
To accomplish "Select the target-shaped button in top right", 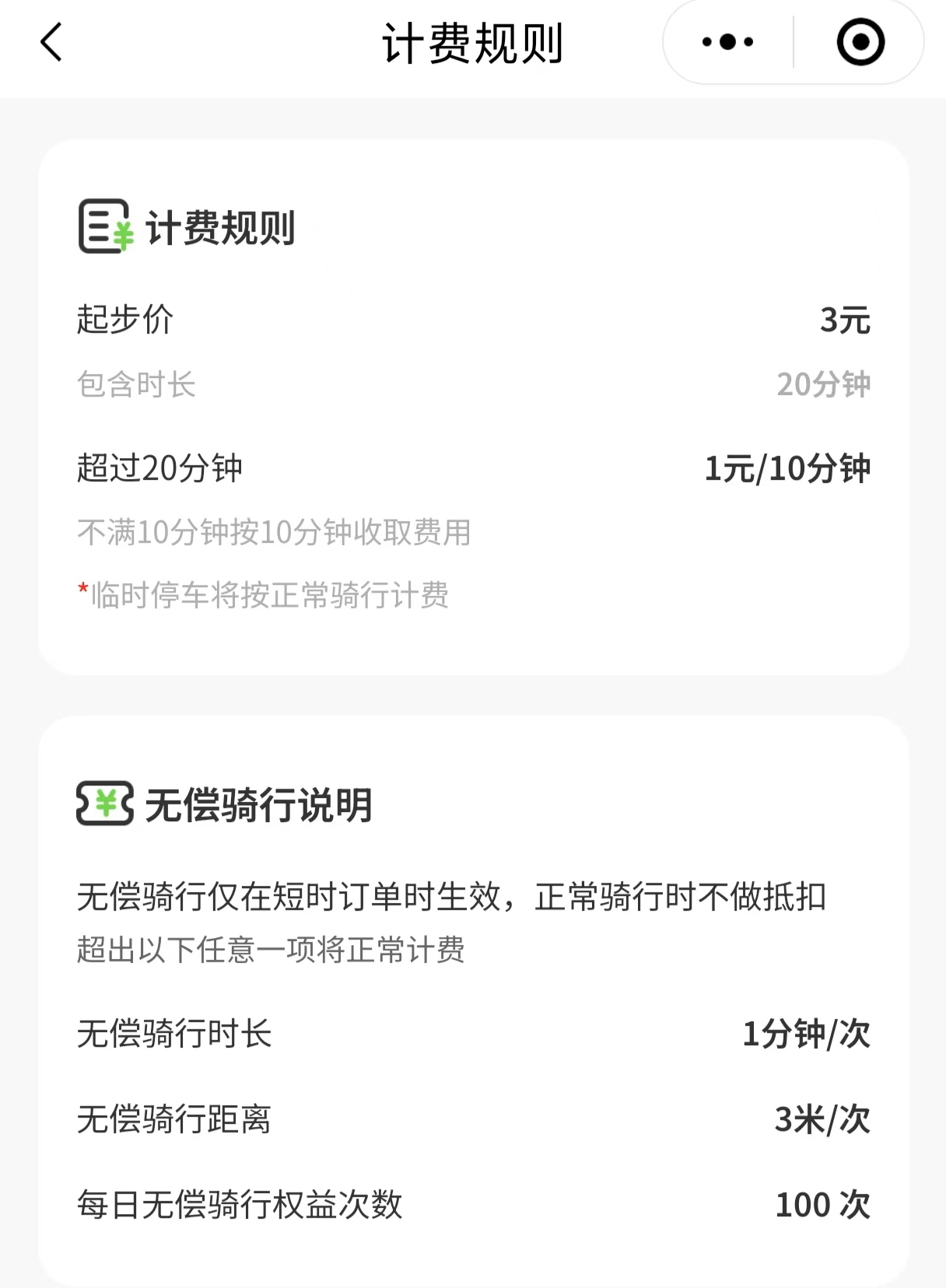I will [860, 41].
